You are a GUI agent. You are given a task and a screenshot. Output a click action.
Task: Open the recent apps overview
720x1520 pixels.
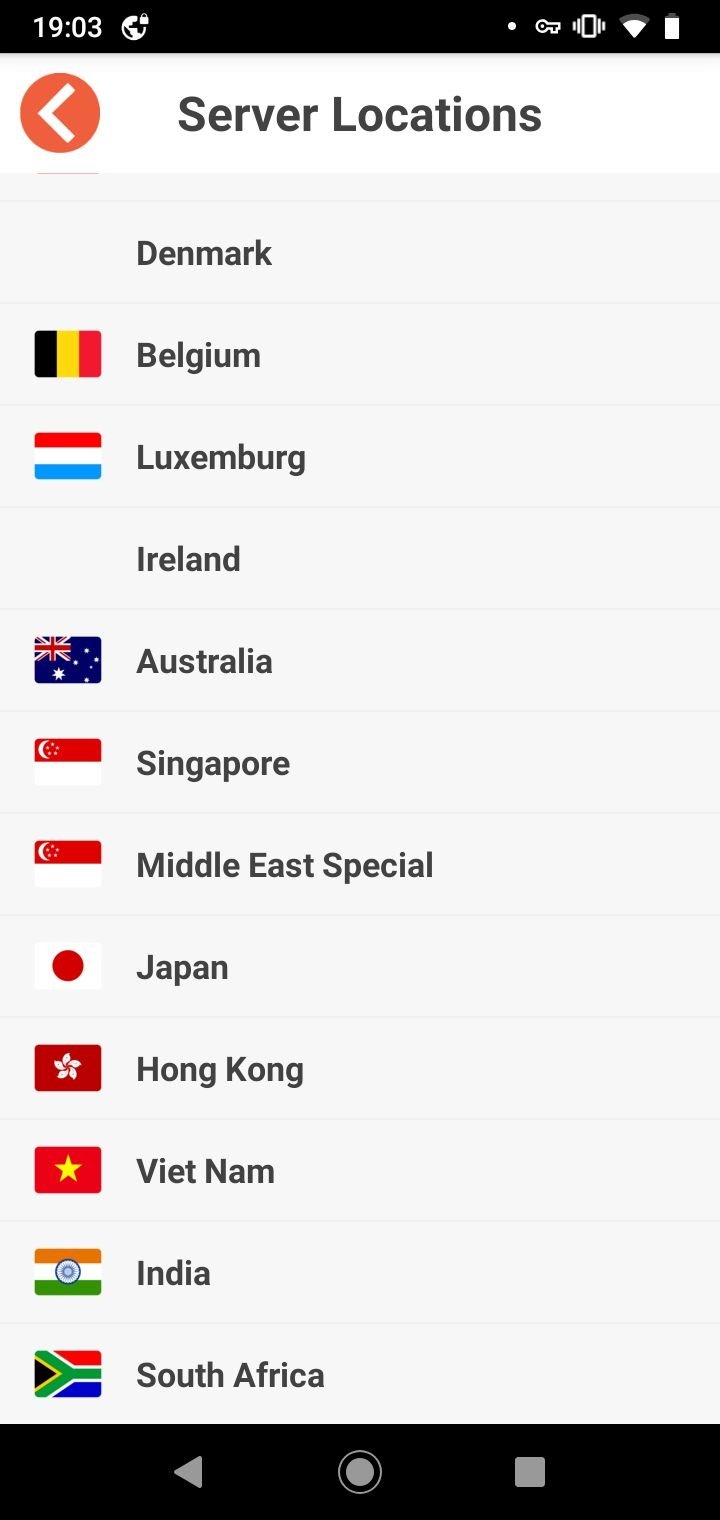(529, 1472)
